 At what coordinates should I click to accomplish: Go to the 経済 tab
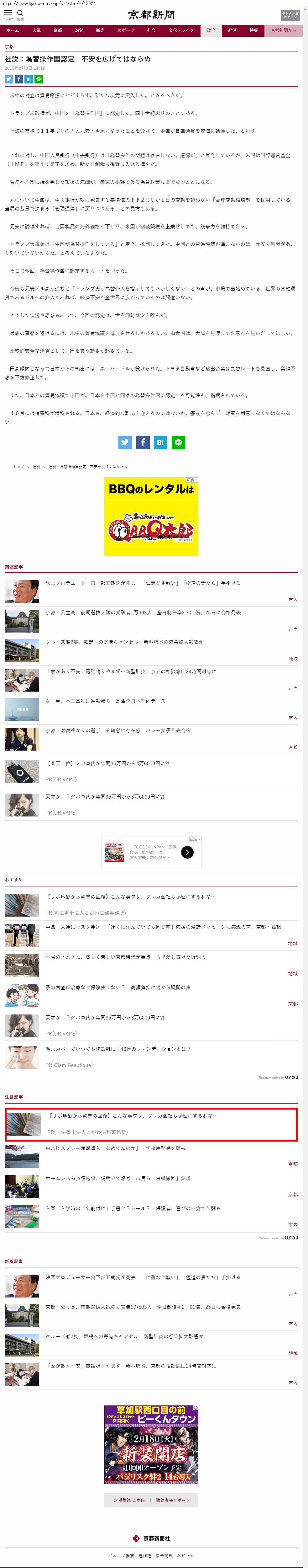[232, 30]
